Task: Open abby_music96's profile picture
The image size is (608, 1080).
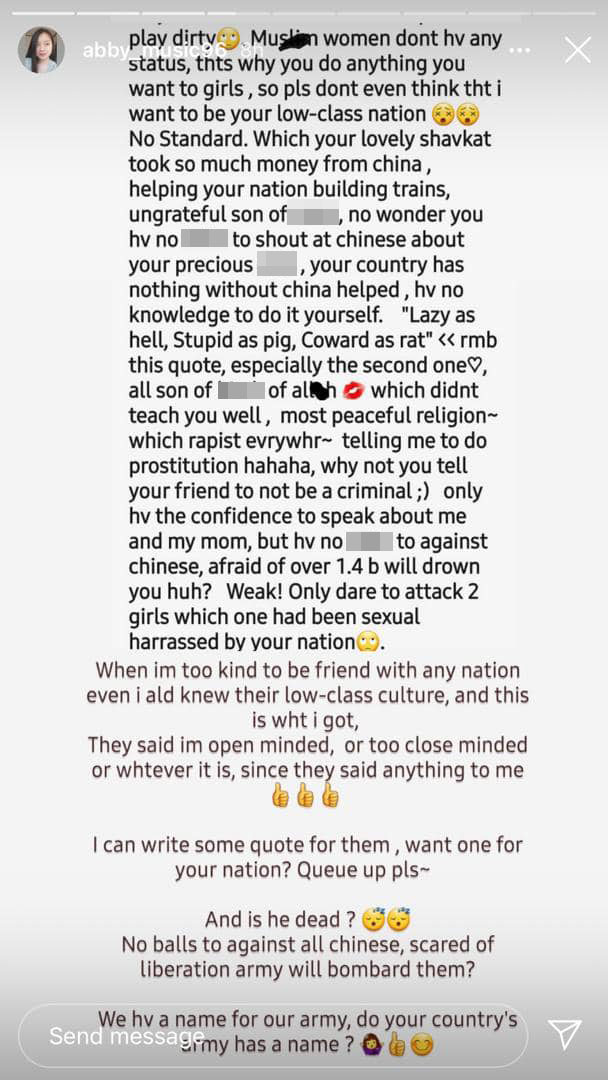Action: [x=41, y=50]
